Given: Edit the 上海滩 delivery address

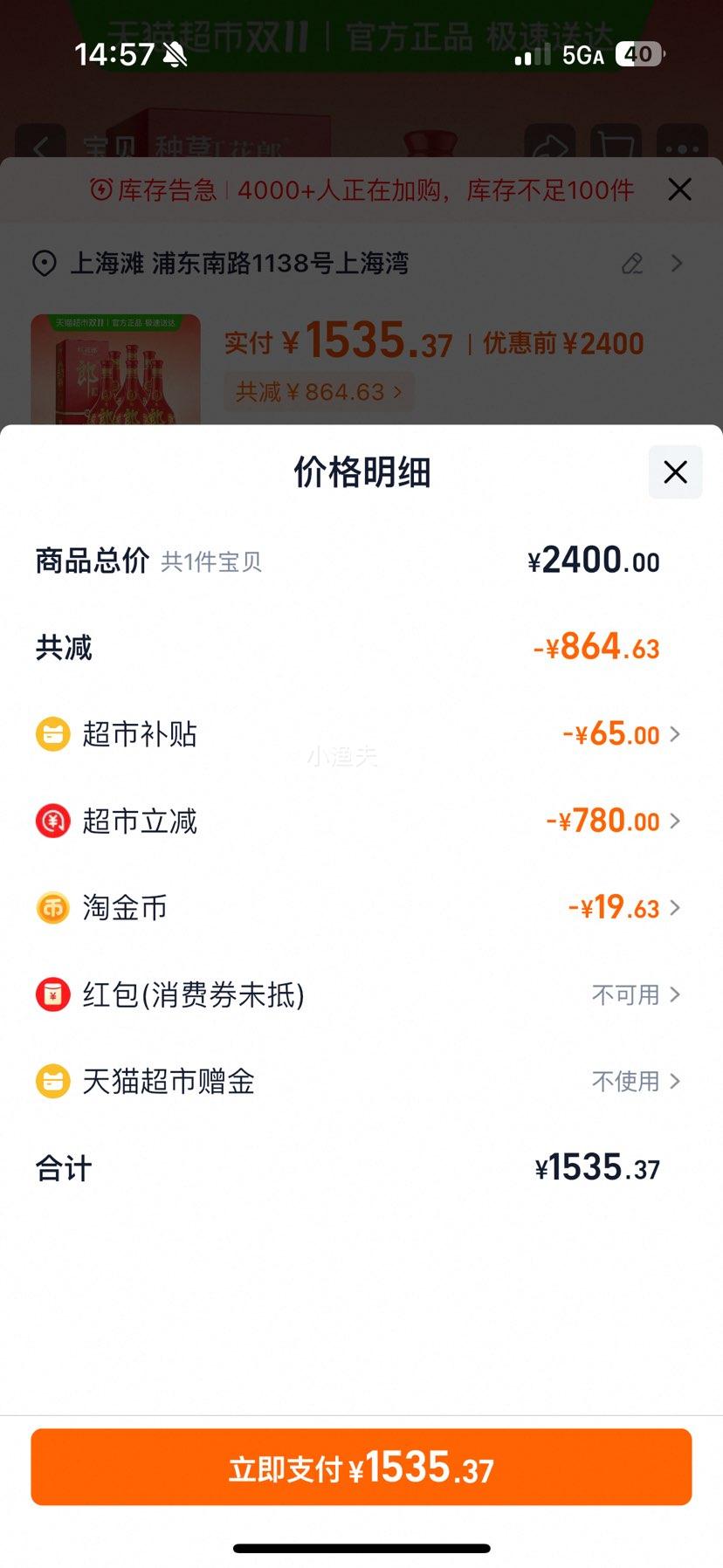Looking at the screenshot, I should click(x=632, y=263).
